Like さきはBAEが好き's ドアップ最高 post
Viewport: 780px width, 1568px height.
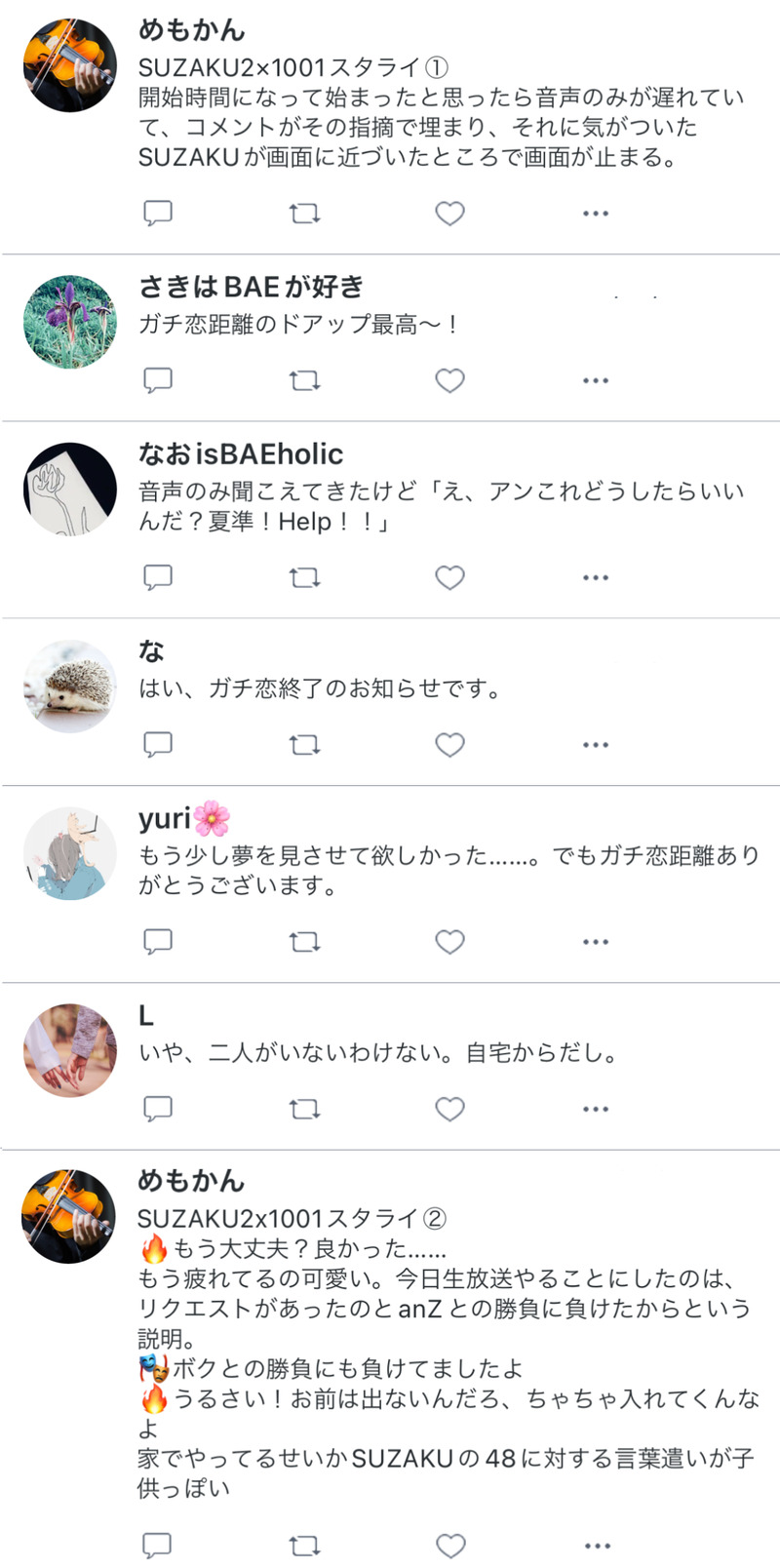[449, 380]
